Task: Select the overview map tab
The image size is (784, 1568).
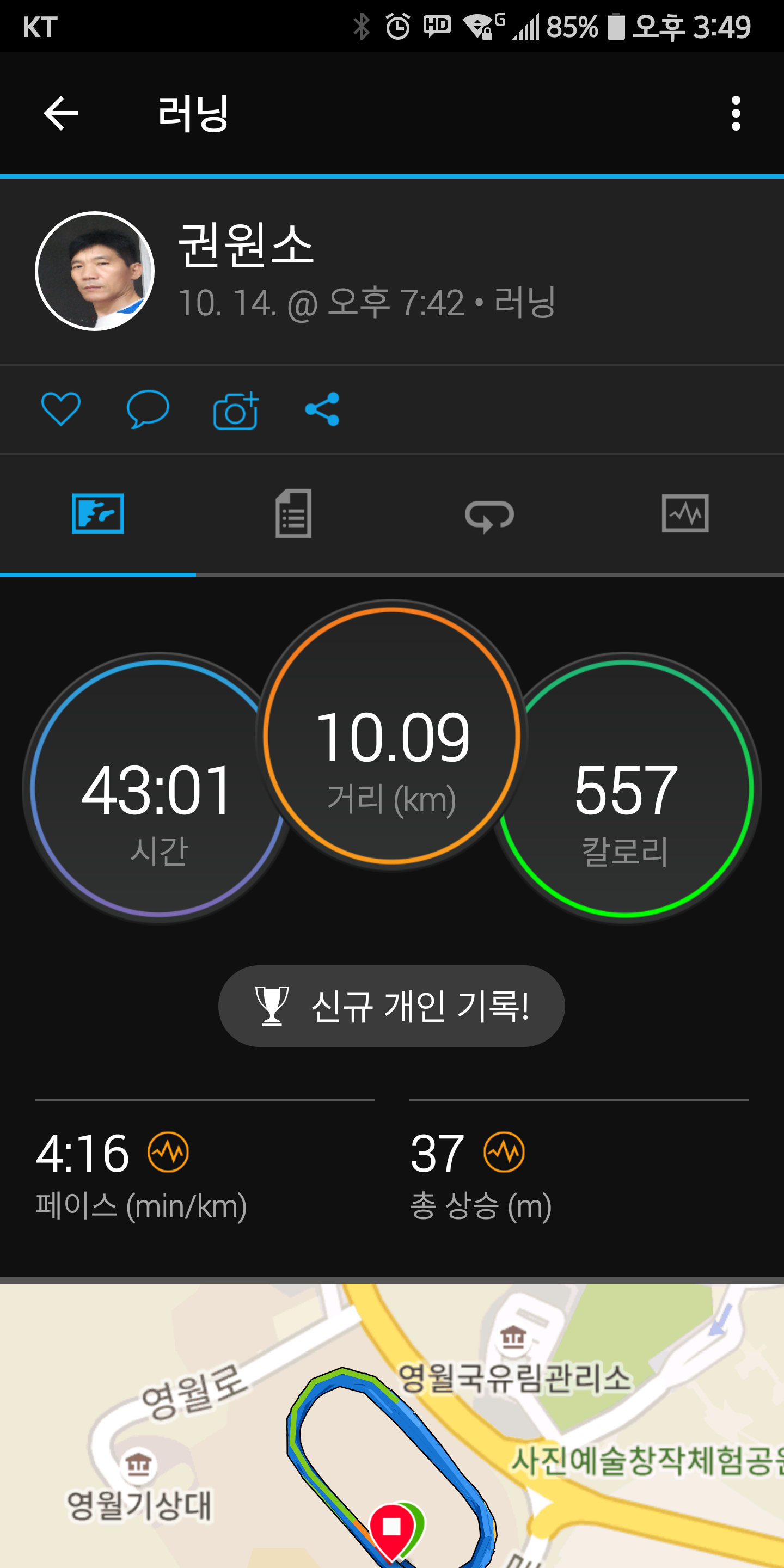Action: tap(98, 514)
